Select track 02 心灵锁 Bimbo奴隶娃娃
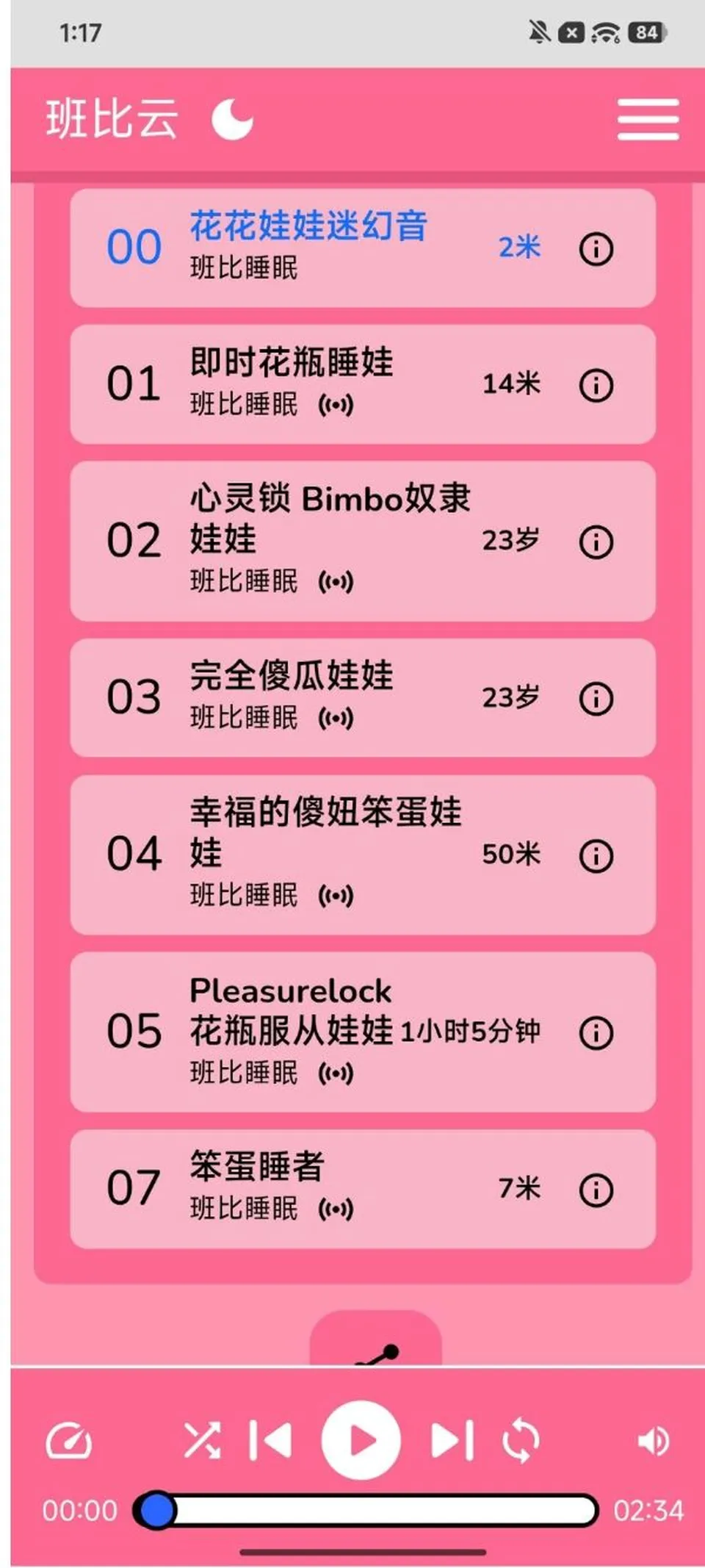The width and height of the screenshot is (705, 1568). (x=363, y=541)
